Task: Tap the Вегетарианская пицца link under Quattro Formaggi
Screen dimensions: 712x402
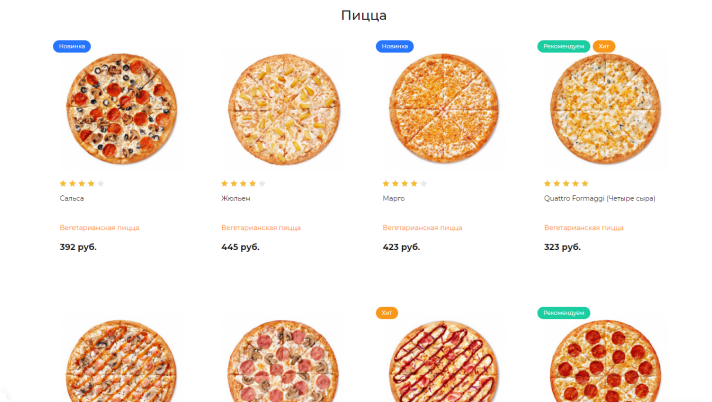Action: coord(584,228)
